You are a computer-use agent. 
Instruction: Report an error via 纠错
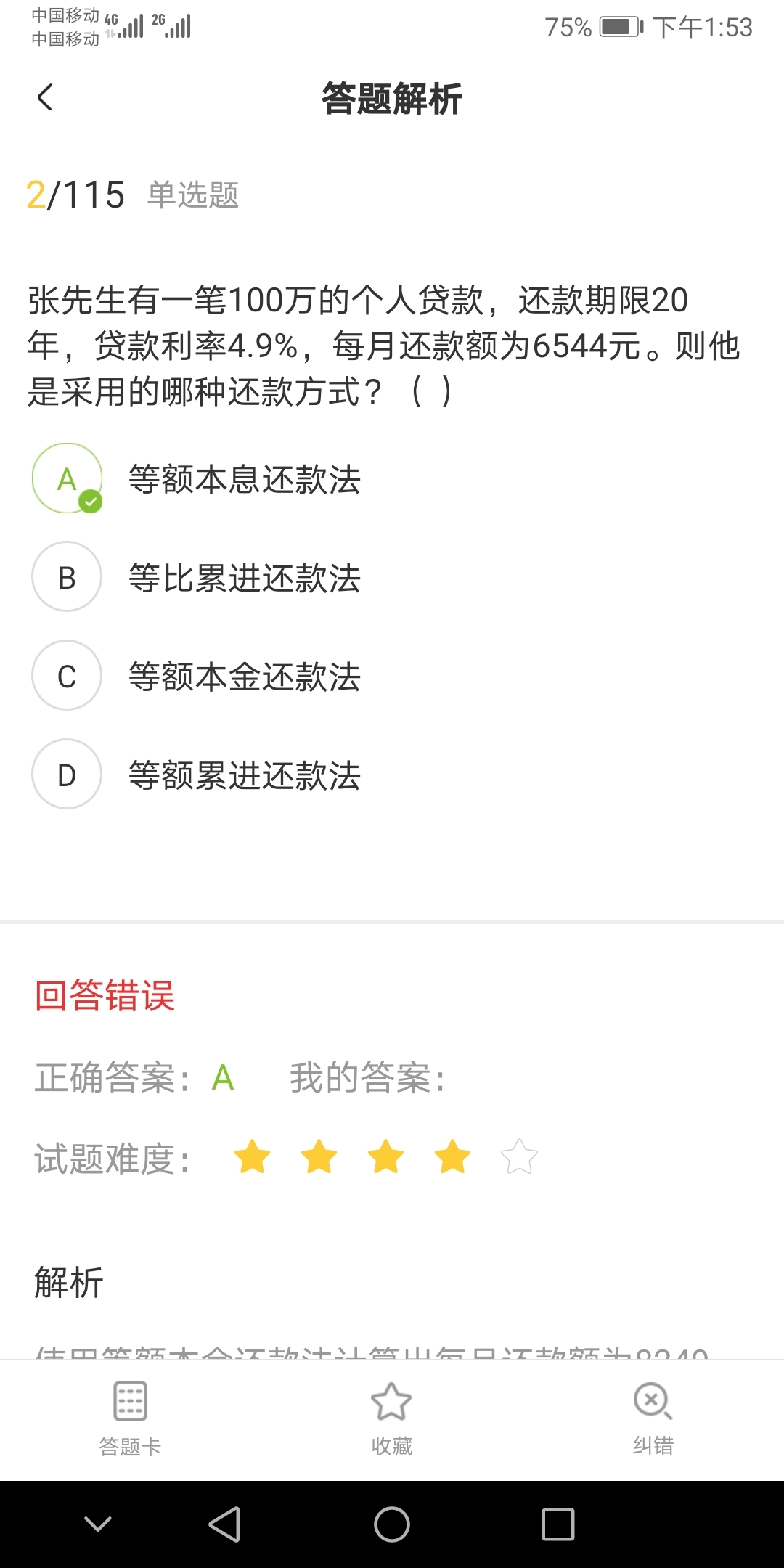653,1419
